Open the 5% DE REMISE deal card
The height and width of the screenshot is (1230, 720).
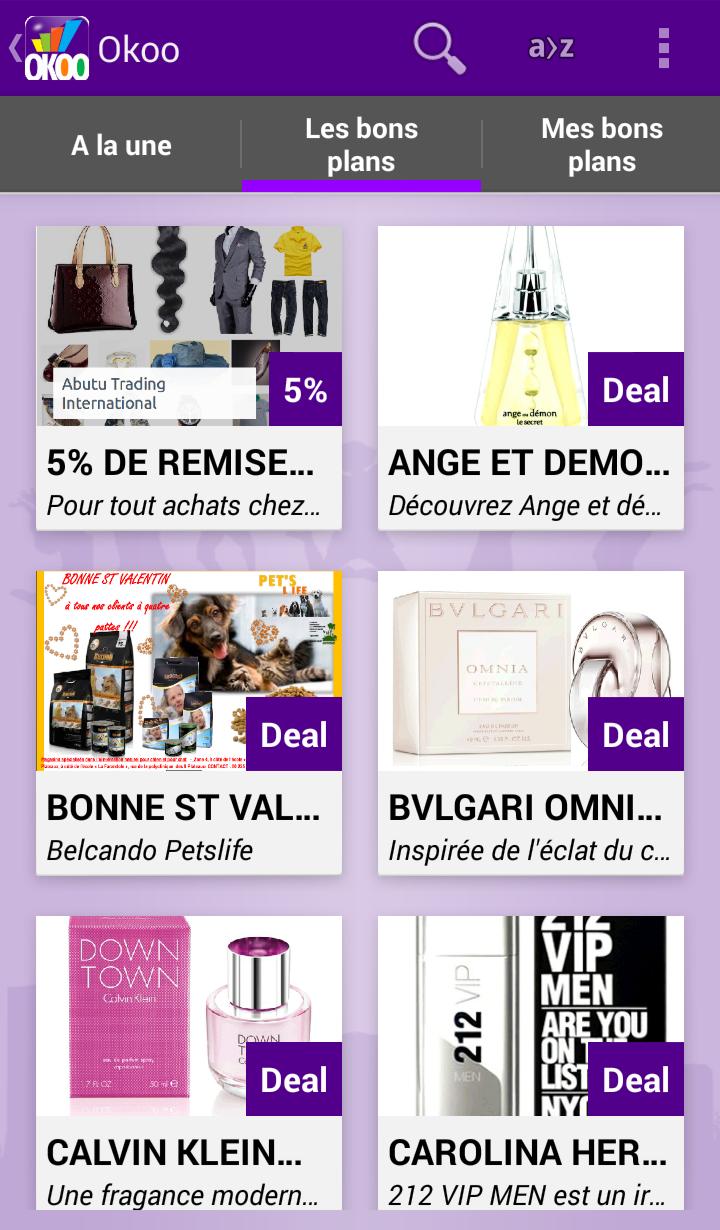189,377
